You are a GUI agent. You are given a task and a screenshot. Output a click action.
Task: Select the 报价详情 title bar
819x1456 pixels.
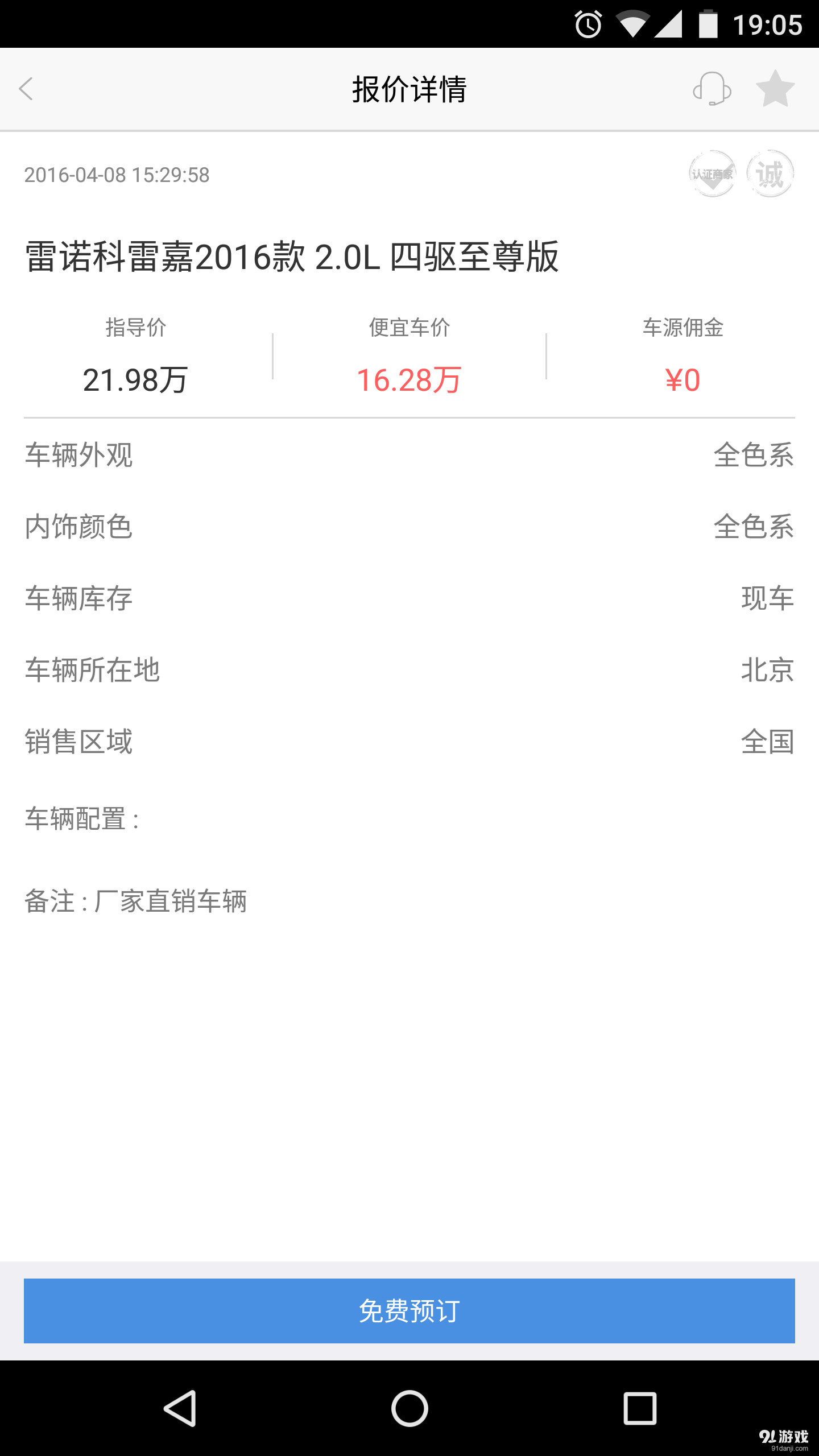click(x=409, y=89)
